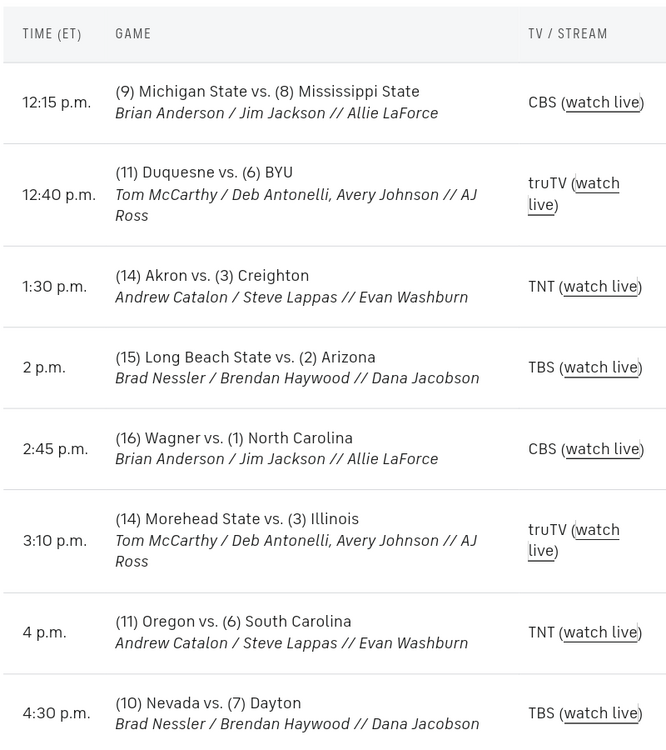Open watch live for Oregon vs. South Carolina

[600, 633]
